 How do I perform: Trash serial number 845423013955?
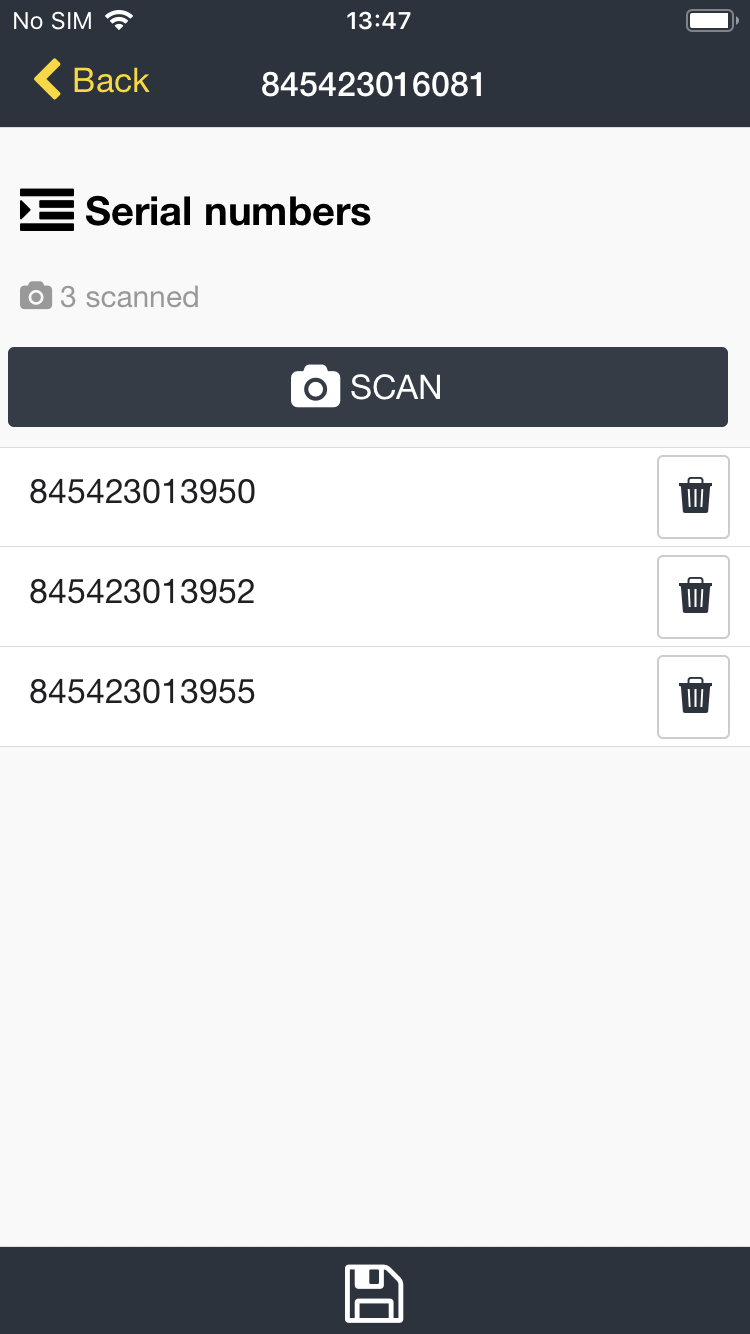tap(693, 697)
